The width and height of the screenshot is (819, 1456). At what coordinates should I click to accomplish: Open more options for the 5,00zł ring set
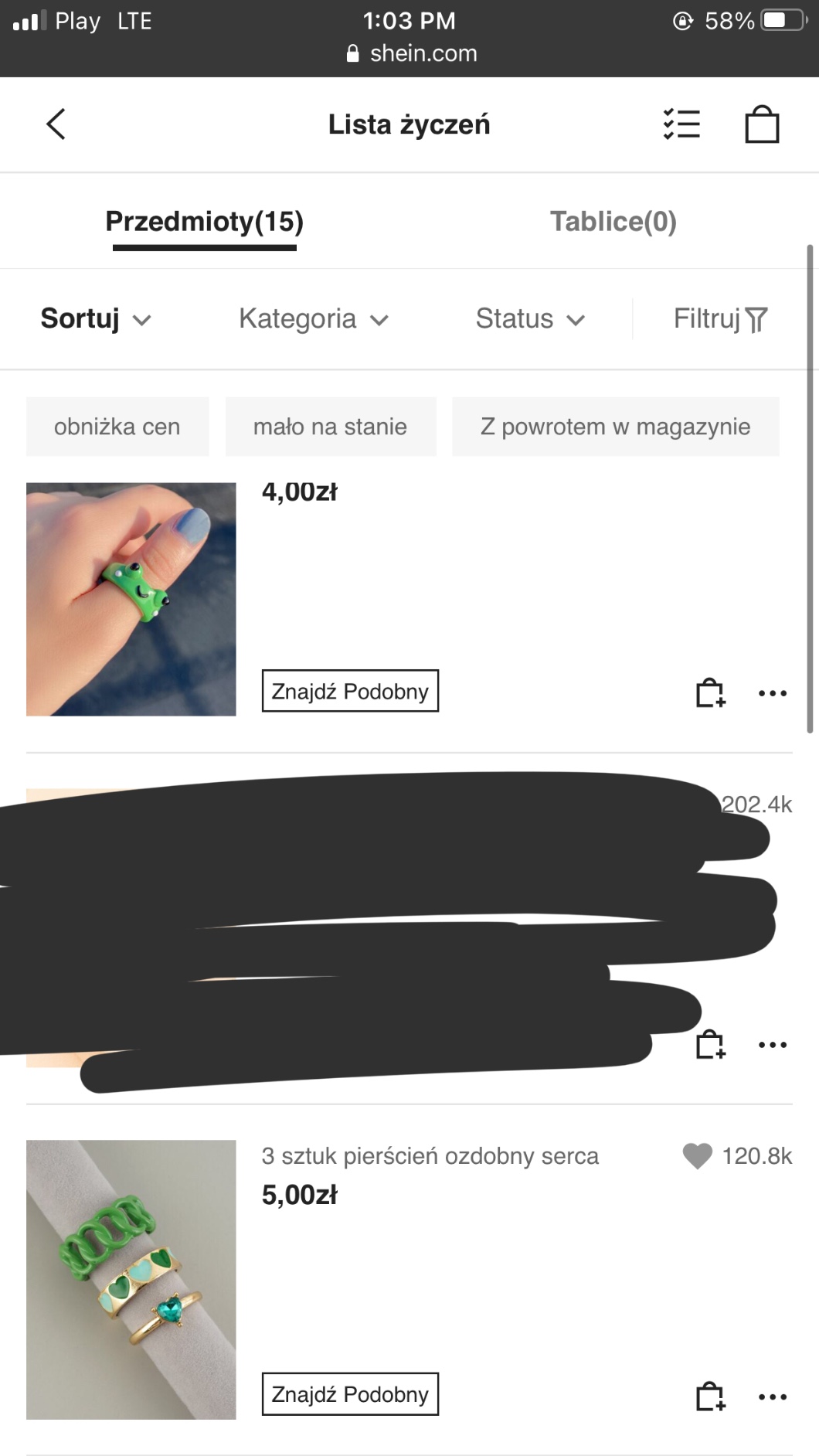click(772, 1396)
